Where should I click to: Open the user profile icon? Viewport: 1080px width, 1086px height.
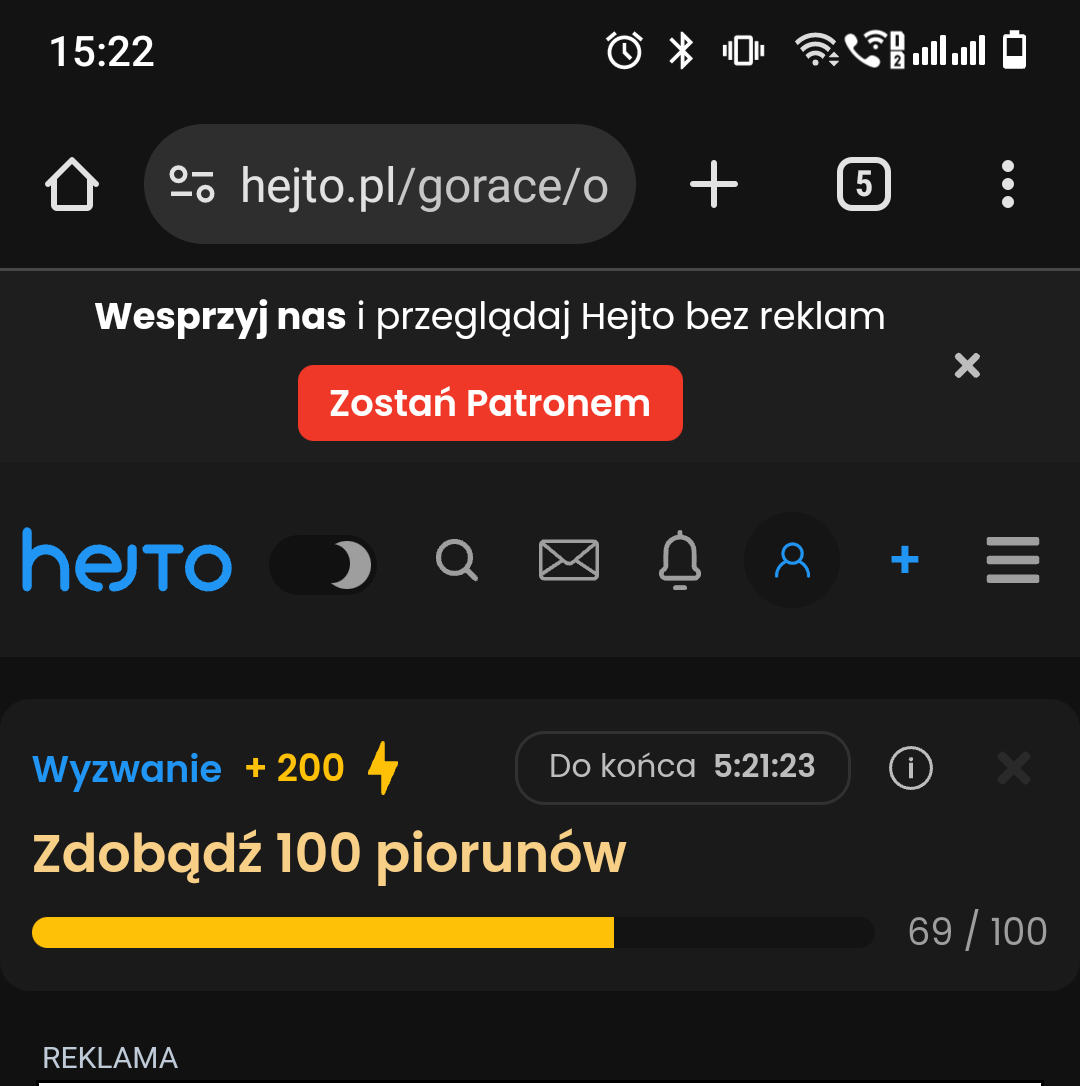pos(792,560)
